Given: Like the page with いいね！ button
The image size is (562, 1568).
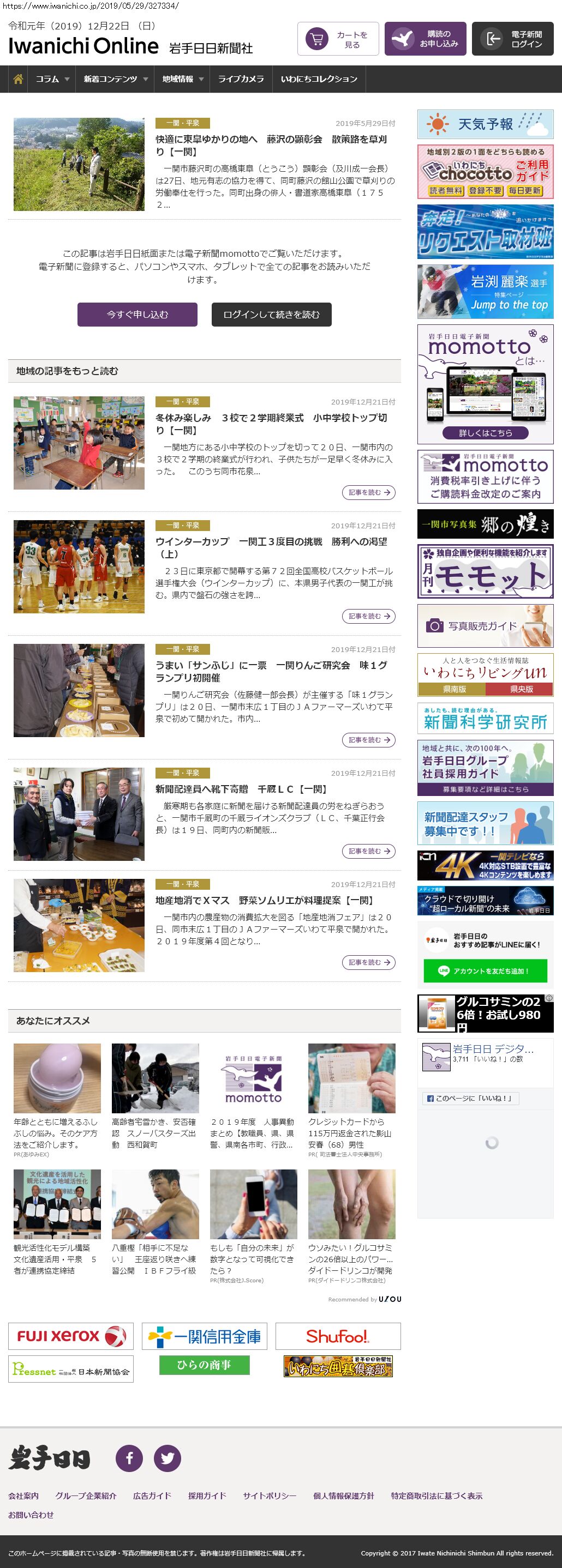Looking at the screenshot, I should coord(470,1098).
